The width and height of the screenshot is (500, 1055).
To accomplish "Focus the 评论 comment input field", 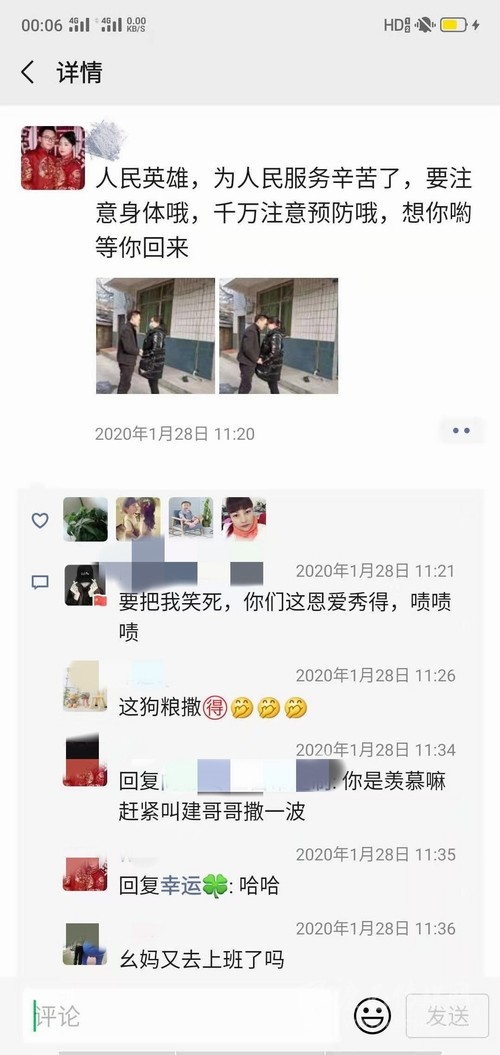I will point(182,1016).
